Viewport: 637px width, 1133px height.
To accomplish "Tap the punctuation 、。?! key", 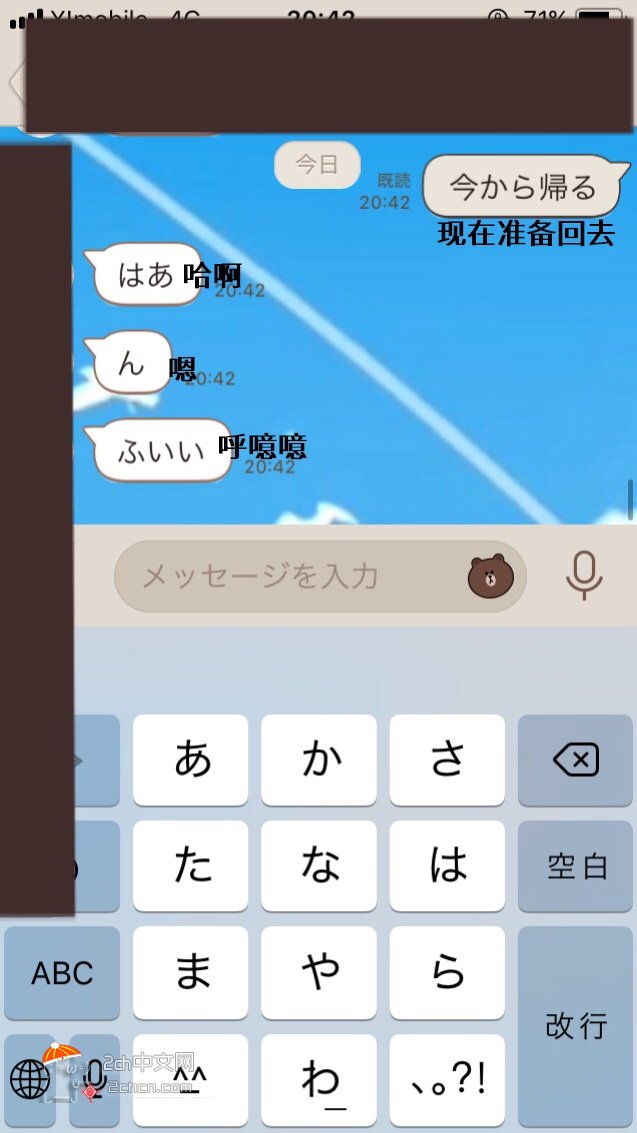I will point(447,1078).
